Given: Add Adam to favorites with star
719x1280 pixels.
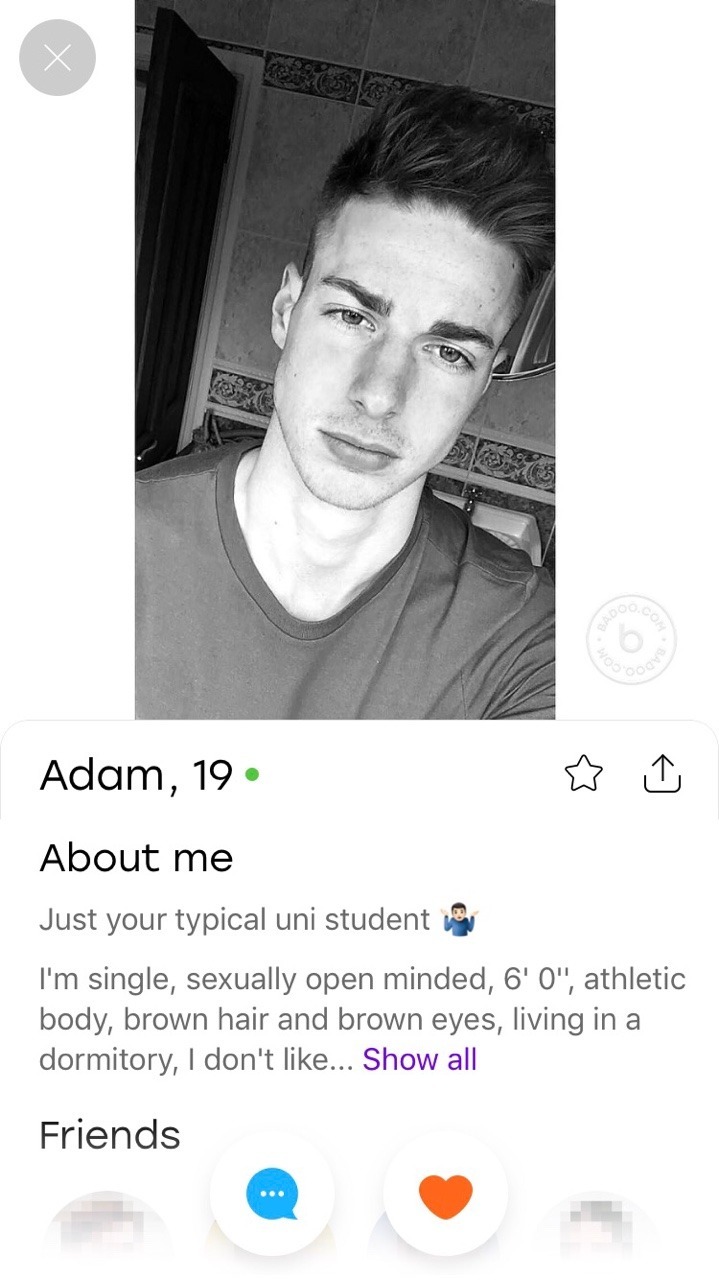Looking at the screenshot, I should (x=584, y=774).
